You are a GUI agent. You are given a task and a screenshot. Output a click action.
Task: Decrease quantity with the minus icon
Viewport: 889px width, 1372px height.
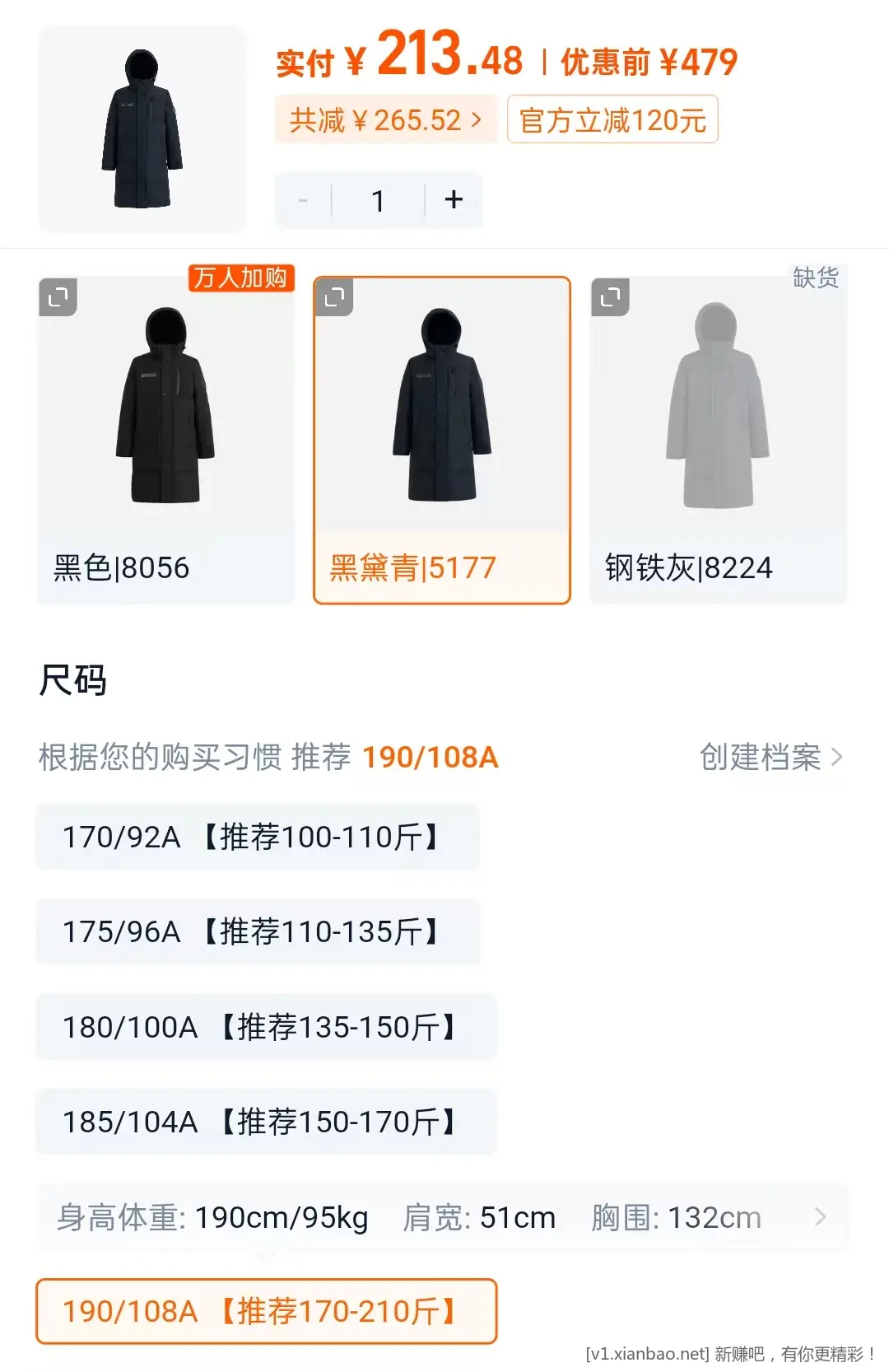[303, 199]
